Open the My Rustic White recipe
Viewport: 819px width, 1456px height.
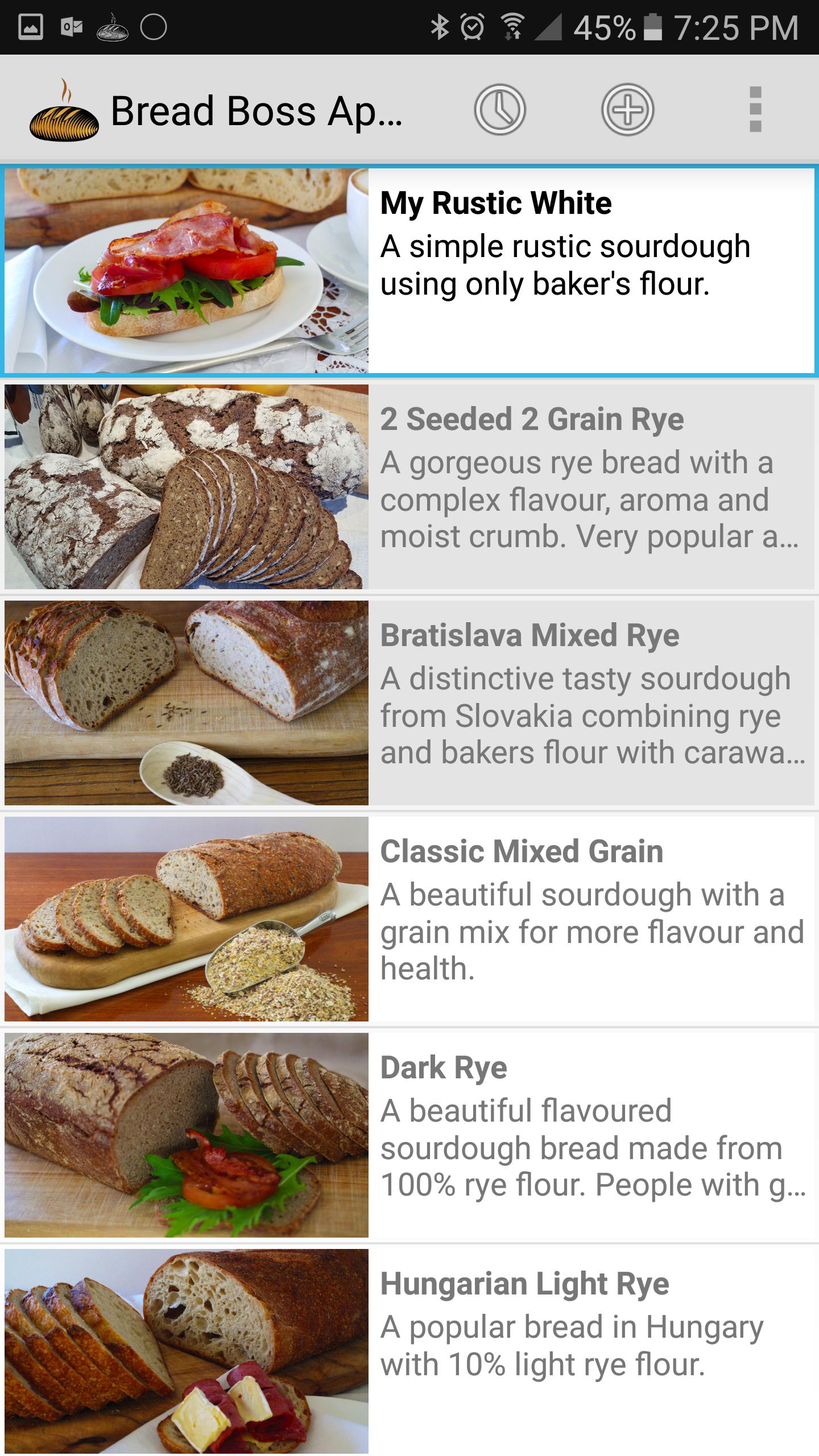point(409,270)
